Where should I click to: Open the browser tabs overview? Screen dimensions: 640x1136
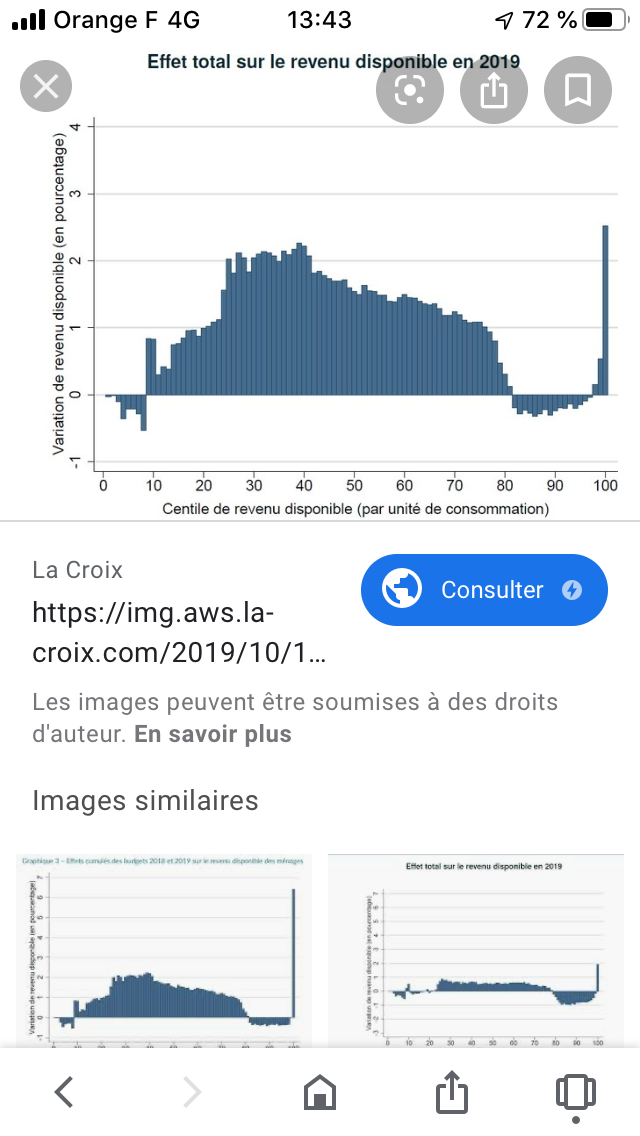pos(575,1094)
